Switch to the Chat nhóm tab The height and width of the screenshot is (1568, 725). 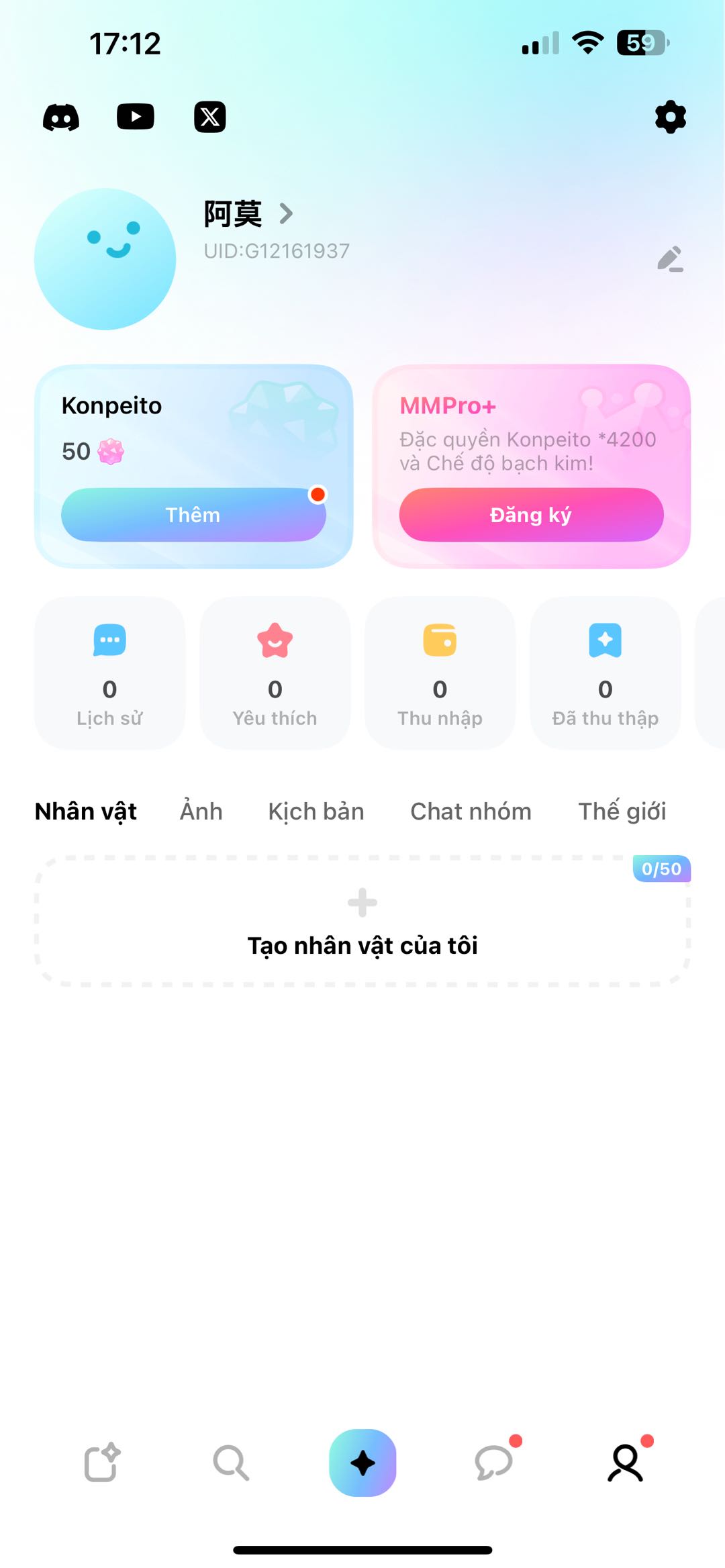471,812
